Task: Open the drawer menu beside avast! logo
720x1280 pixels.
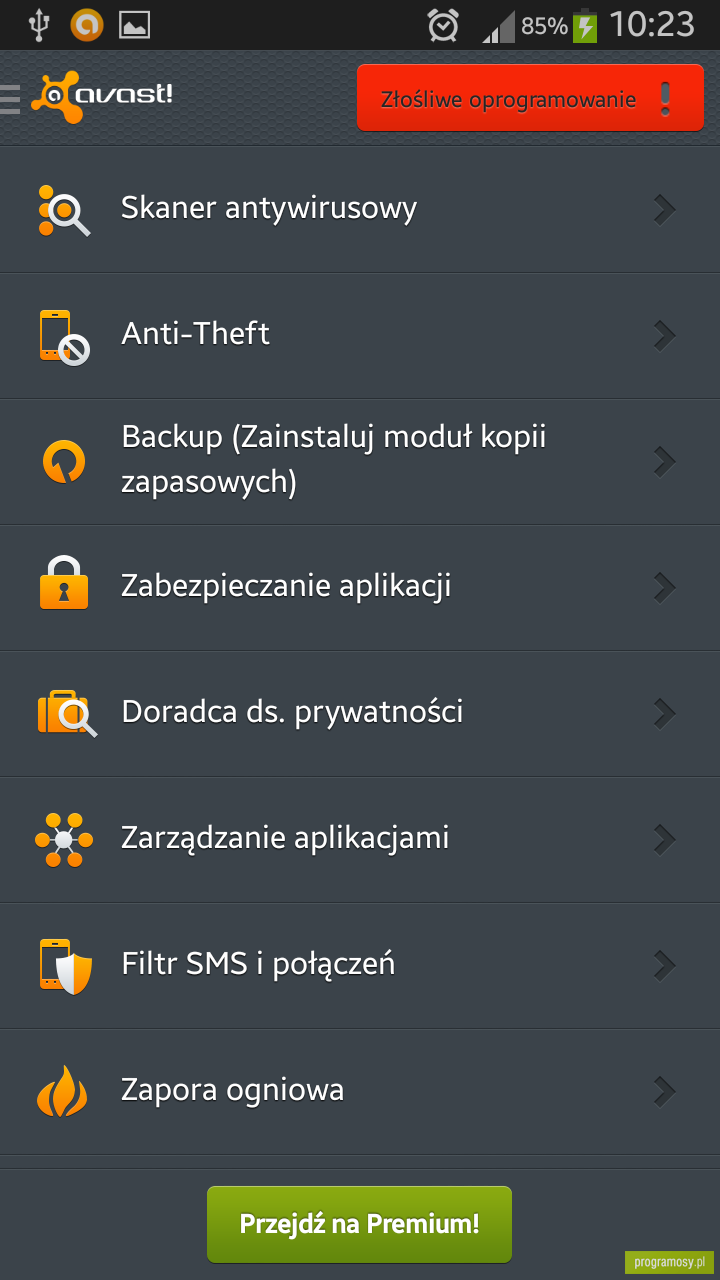Action: 10,98
